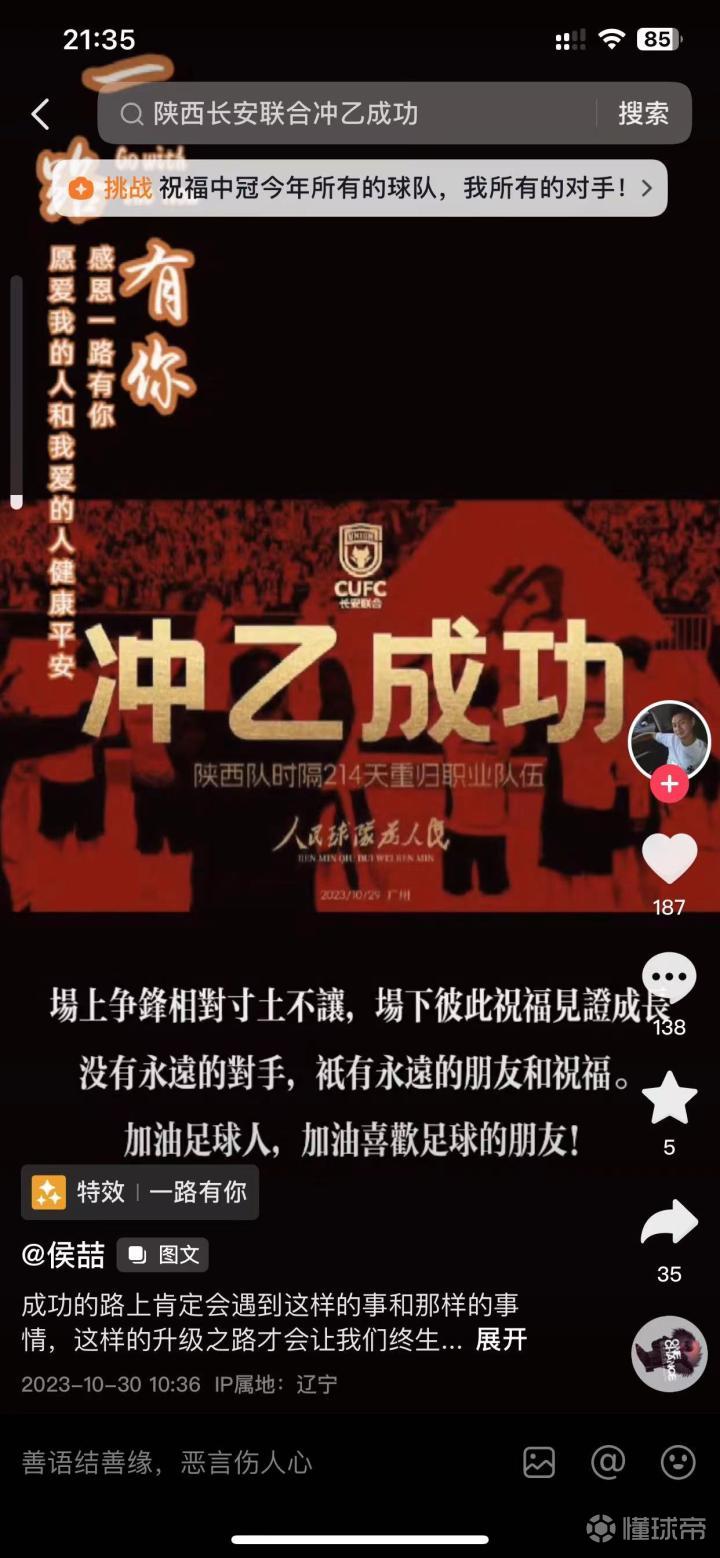Follow the author with the red plus

(668, 784)
